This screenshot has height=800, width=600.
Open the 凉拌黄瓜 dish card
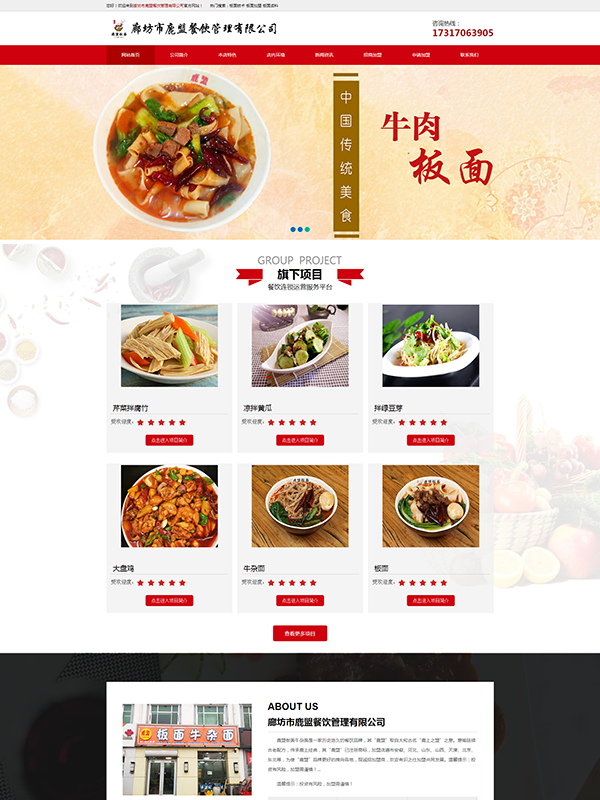coord(300,345)
